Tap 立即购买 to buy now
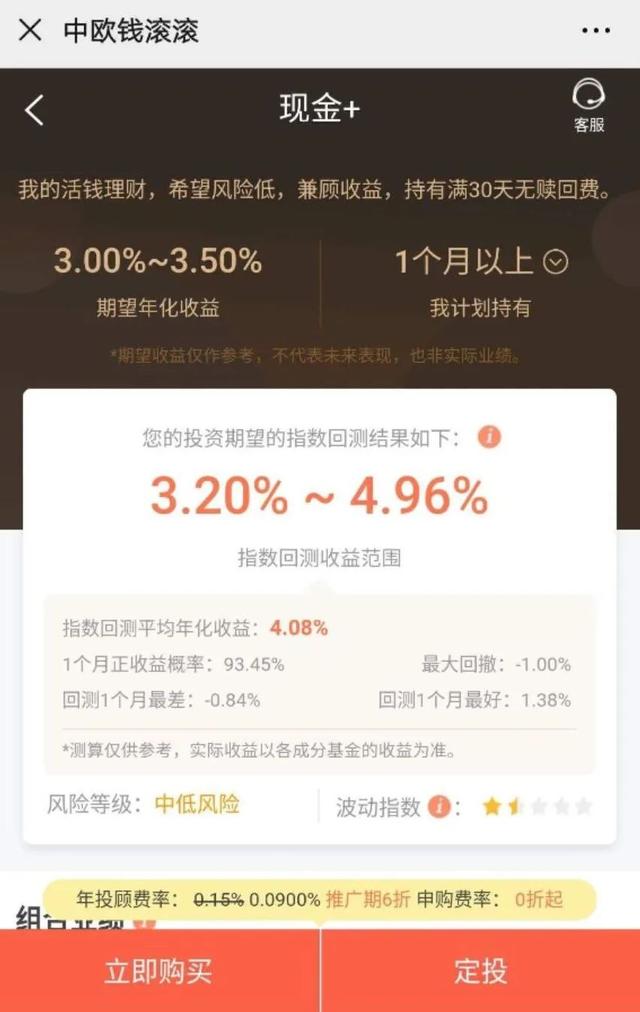 [x=159, y=971]
